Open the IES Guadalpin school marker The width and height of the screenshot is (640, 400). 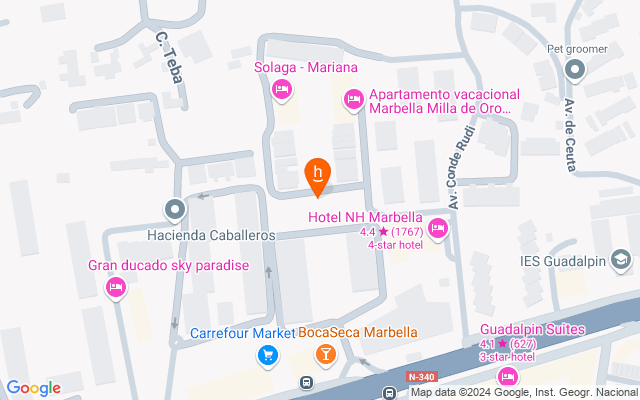click(621, 262)
